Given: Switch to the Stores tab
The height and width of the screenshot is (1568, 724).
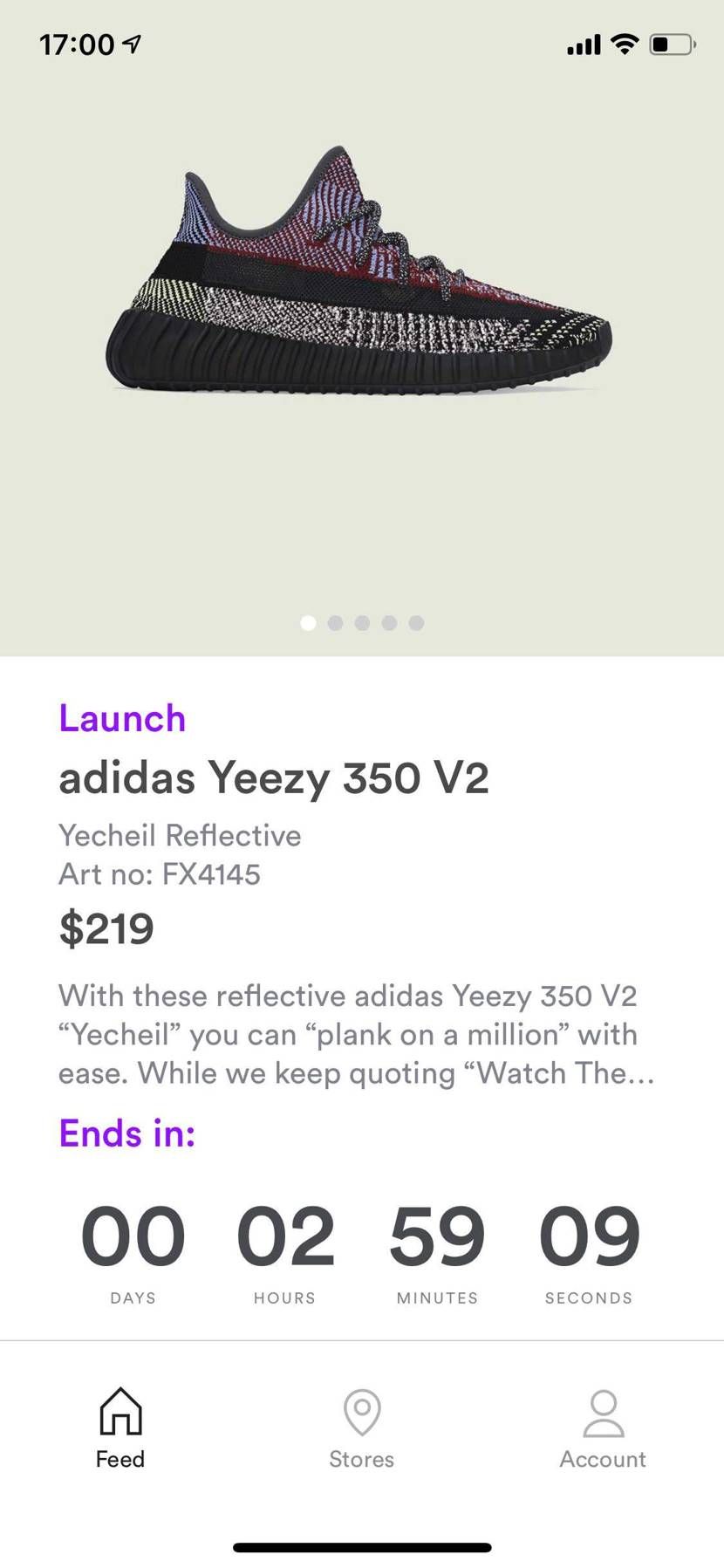Looking at the screenshot, I should pyautogui.click(x=361, y=1429).
